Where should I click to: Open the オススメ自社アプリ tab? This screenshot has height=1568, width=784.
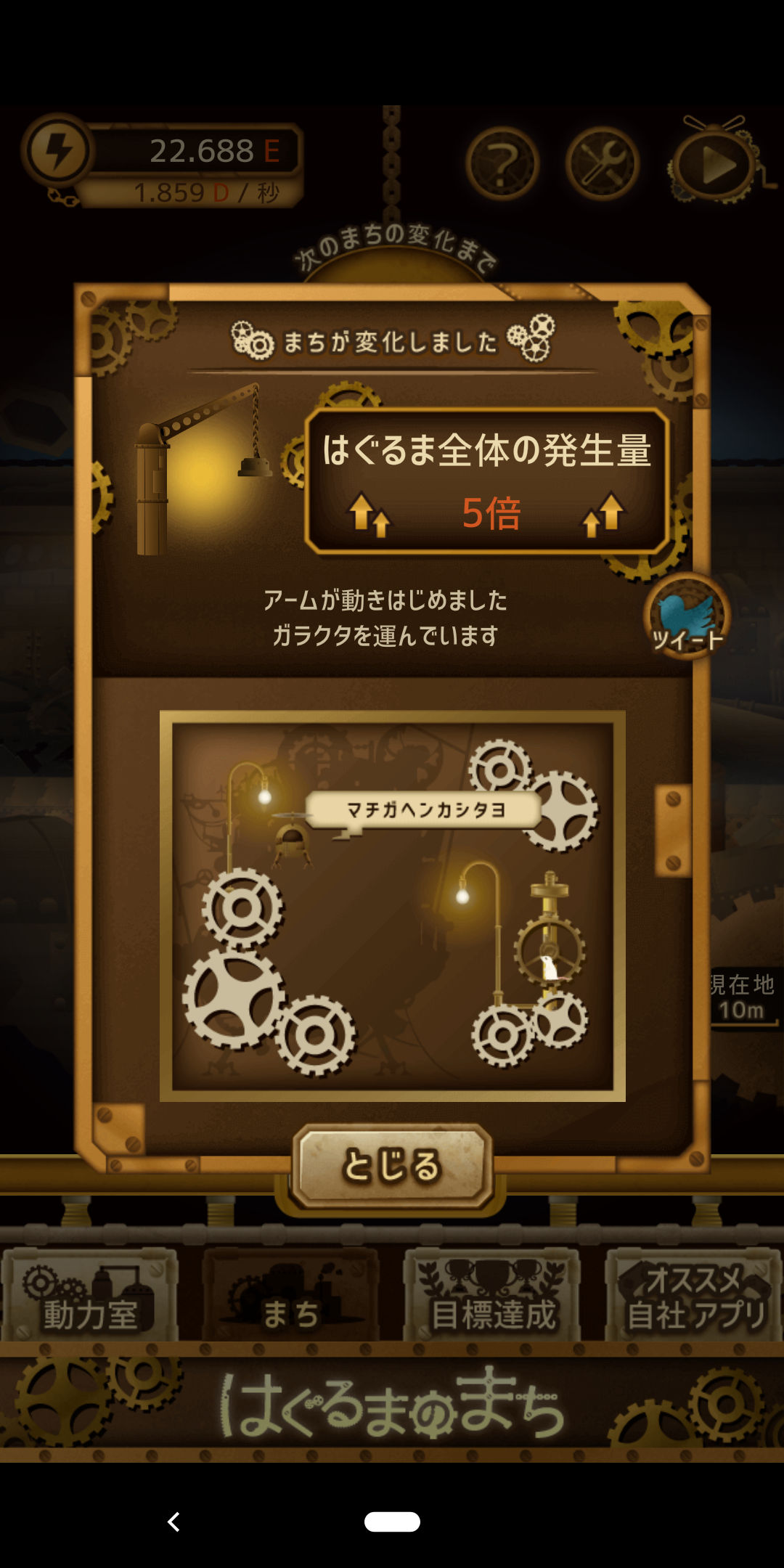[694, 1294]
